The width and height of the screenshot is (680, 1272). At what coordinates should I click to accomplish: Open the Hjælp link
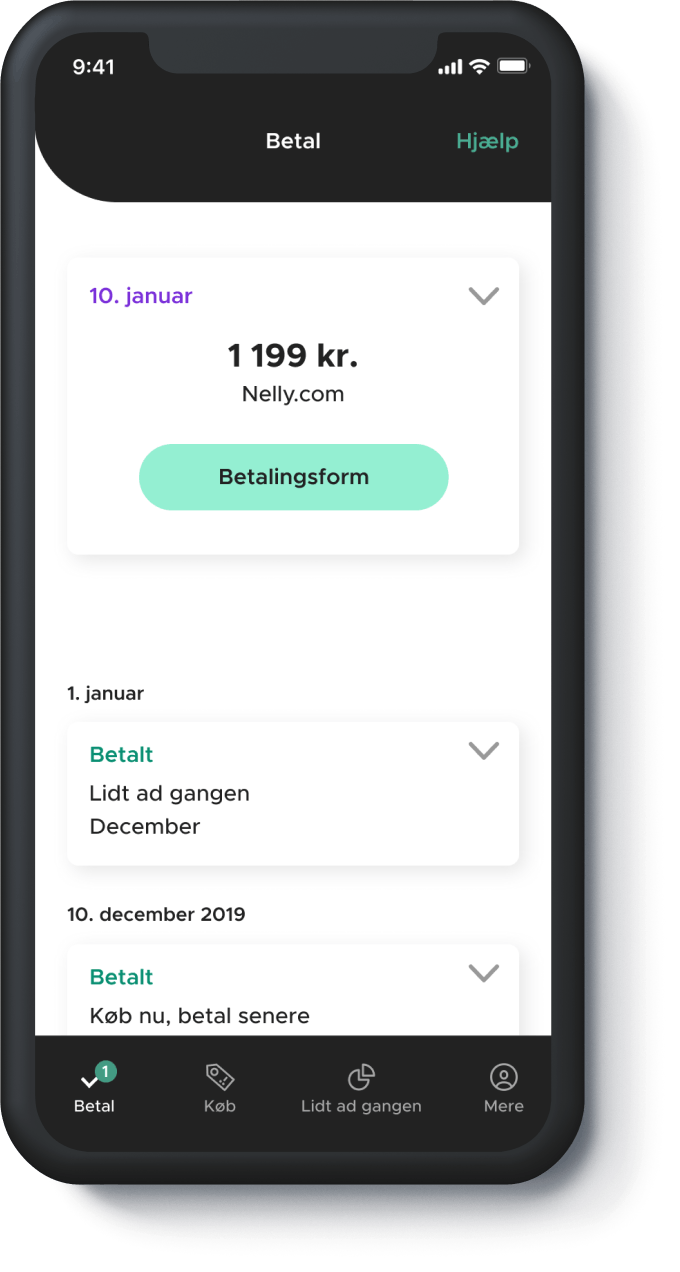pos(487,141)
